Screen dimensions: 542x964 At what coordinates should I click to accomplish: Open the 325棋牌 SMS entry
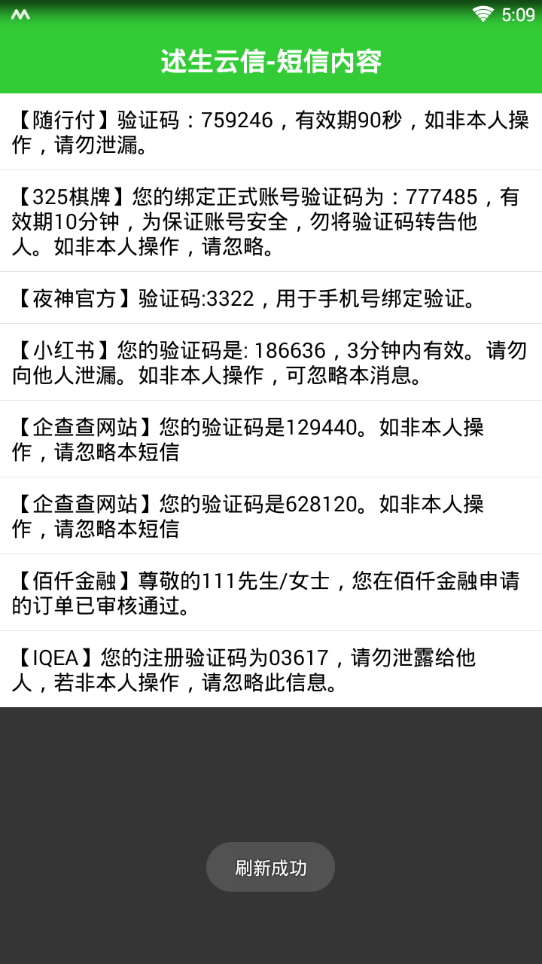[x=271, y=221]
